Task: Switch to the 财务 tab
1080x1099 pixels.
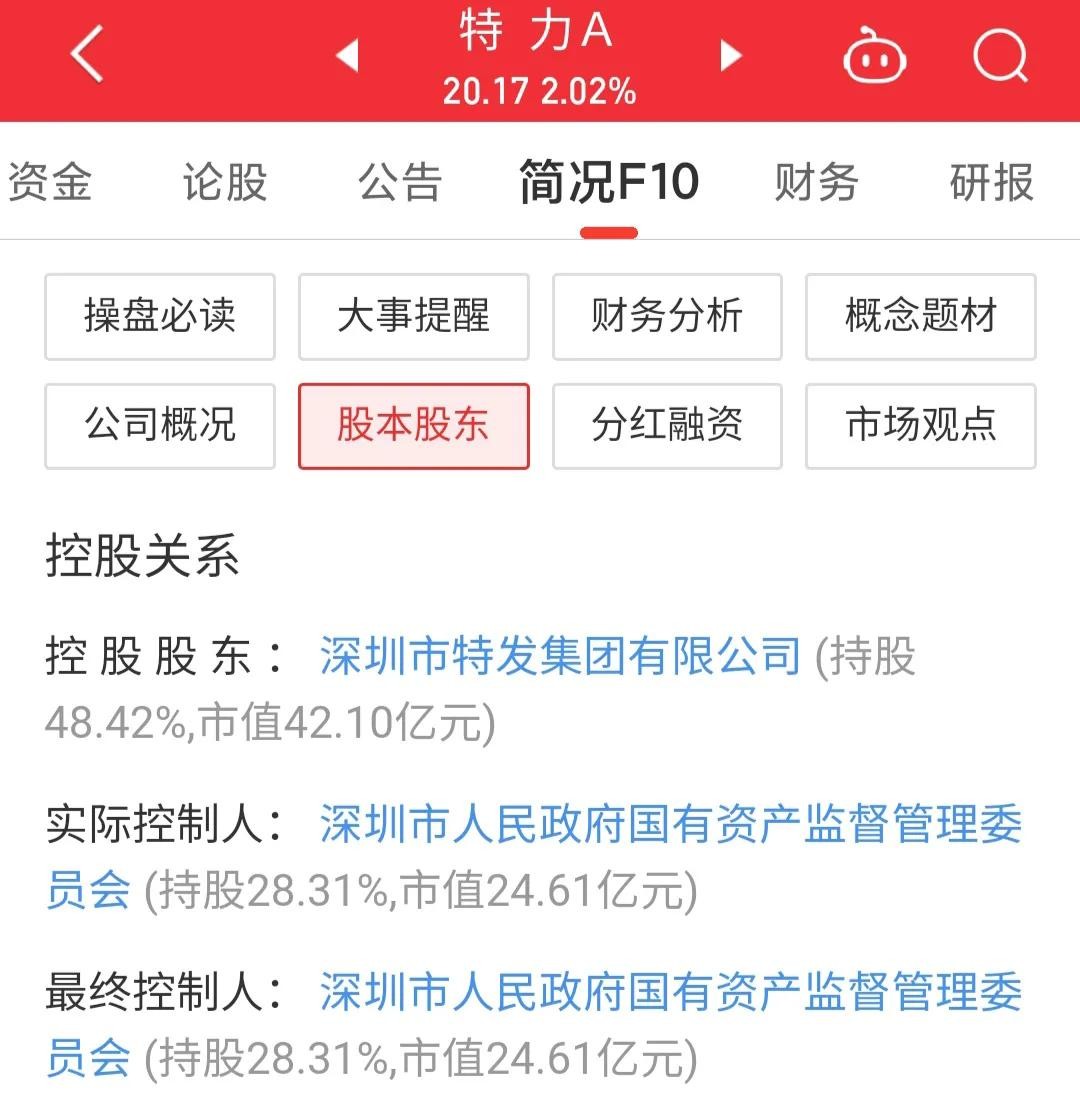Action: point(816,183)
